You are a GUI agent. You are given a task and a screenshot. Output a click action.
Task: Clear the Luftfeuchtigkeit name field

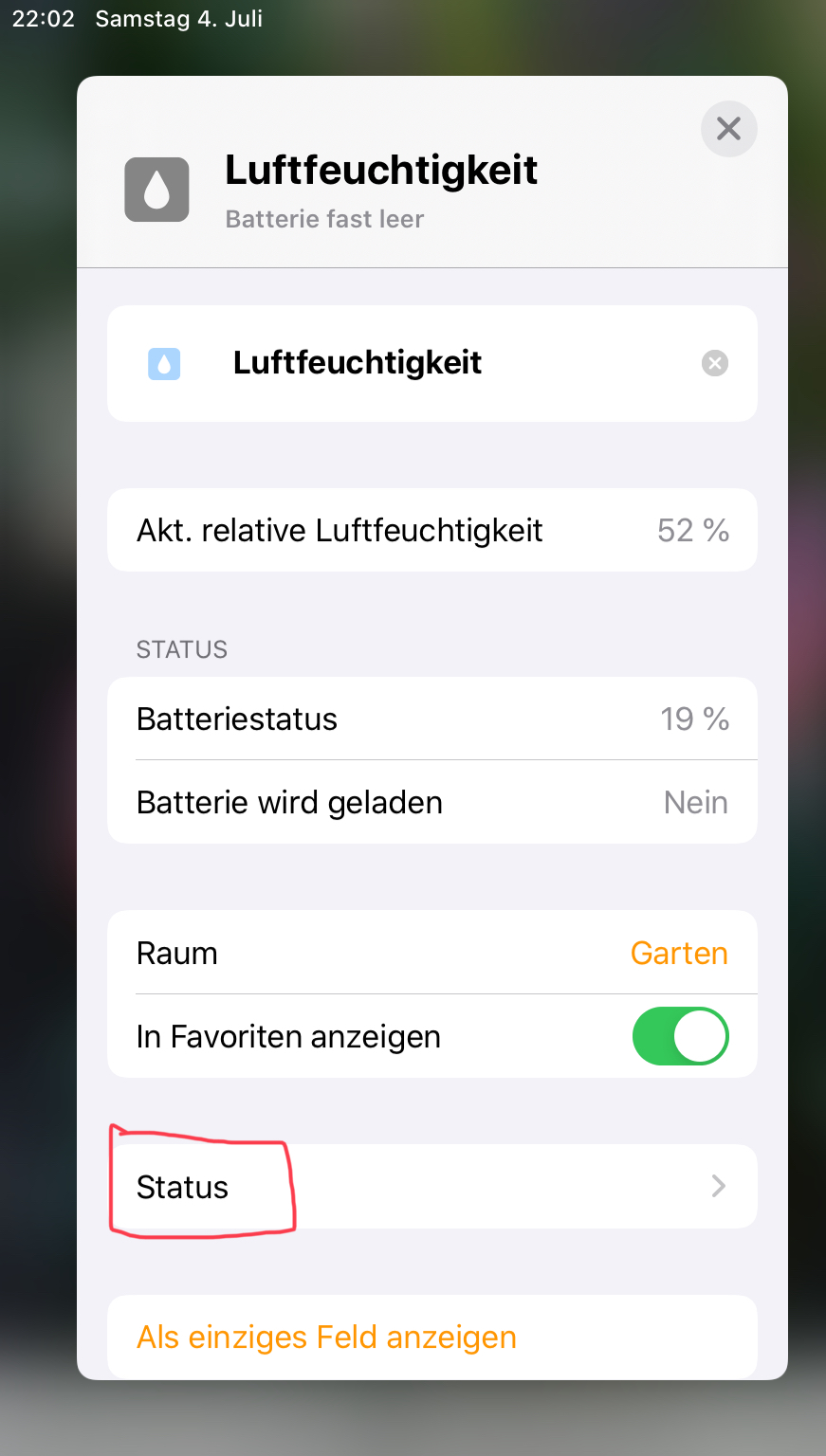pos(714,363)
